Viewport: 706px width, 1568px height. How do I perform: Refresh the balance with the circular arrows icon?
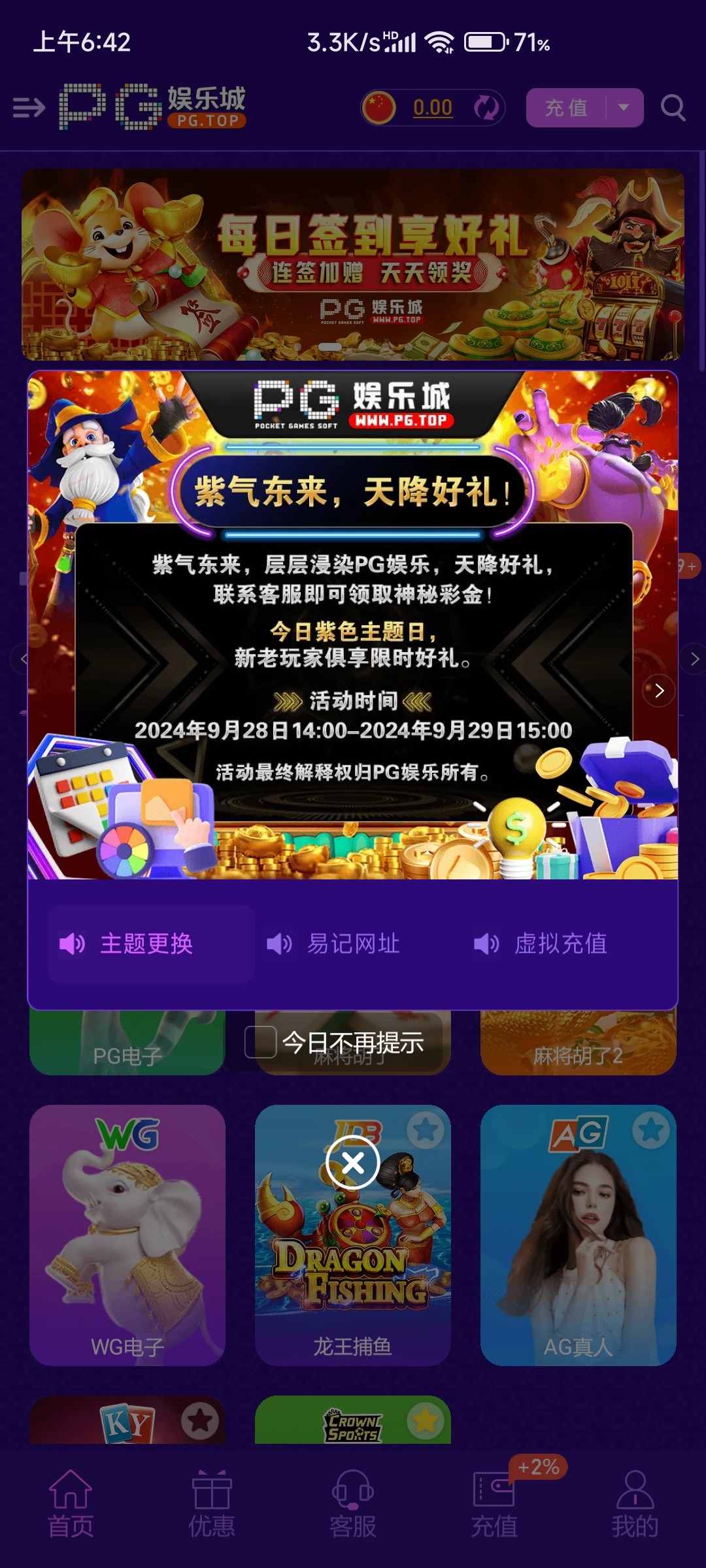pos(486,108)
